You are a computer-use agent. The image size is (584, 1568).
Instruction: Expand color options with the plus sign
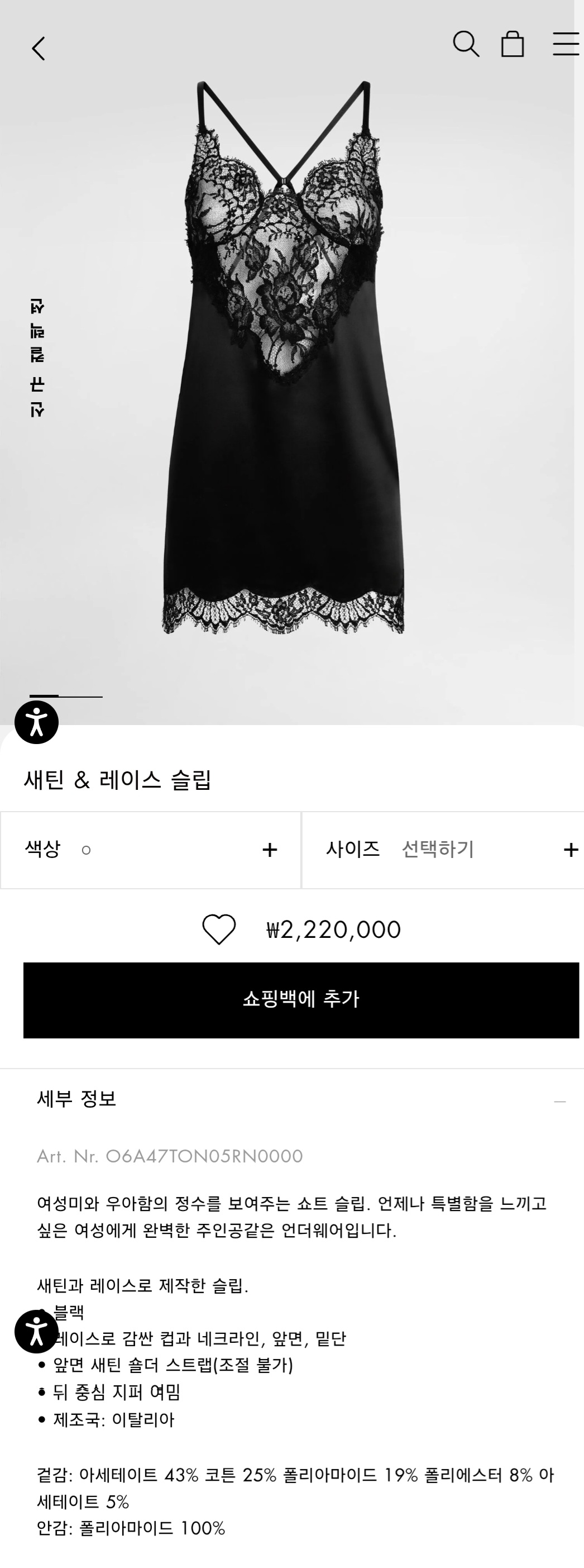coord(270,850)
